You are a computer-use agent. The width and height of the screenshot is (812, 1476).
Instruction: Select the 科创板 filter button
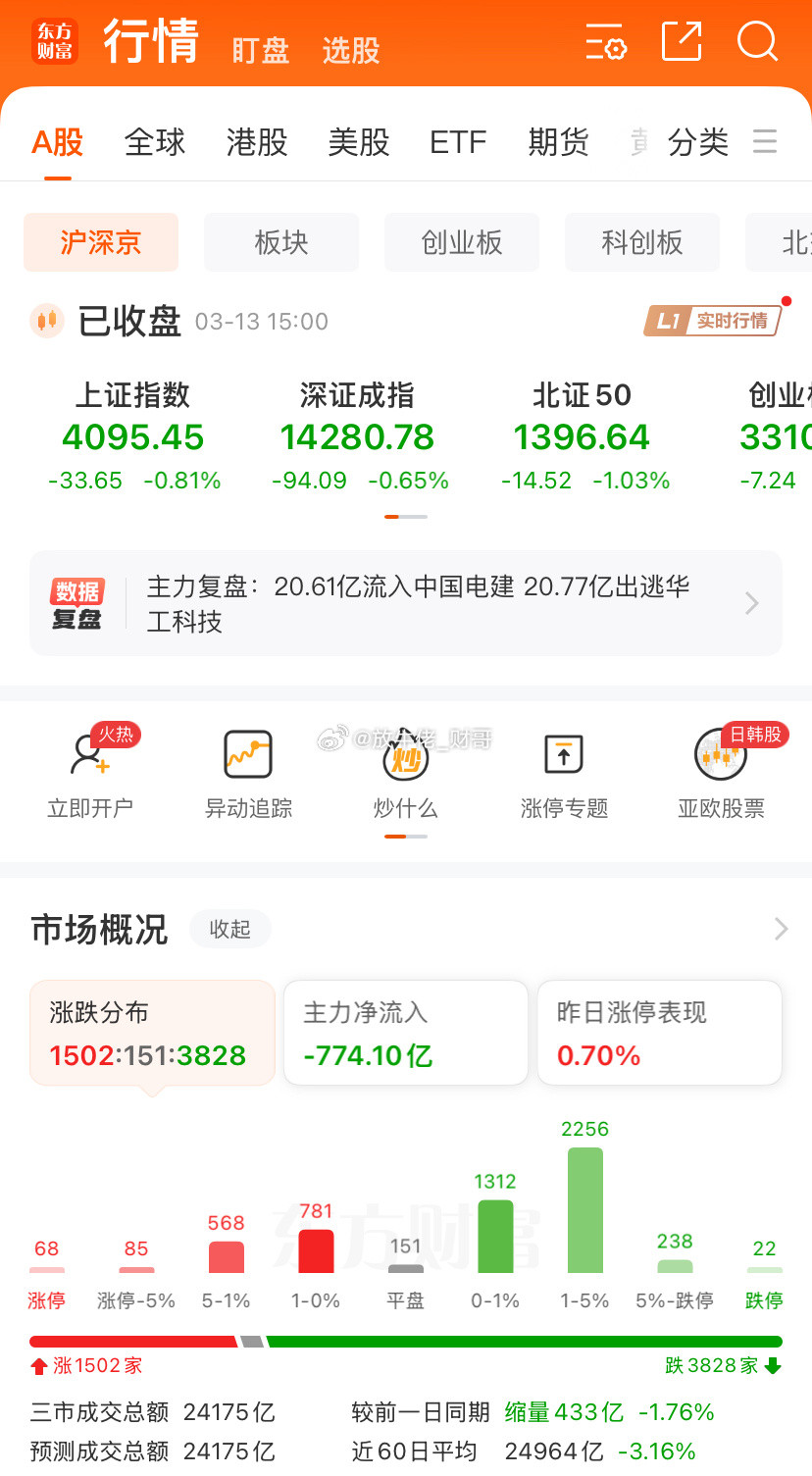pyautogui.click(x=641, y=242)
